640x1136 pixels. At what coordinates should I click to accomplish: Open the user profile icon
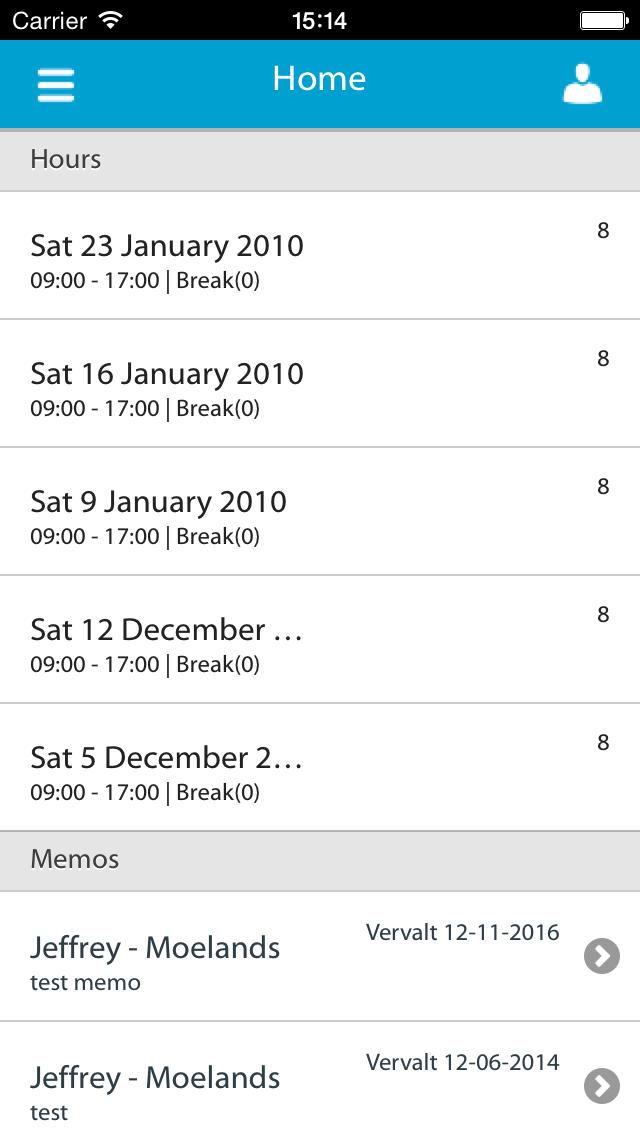click(582, 85)
